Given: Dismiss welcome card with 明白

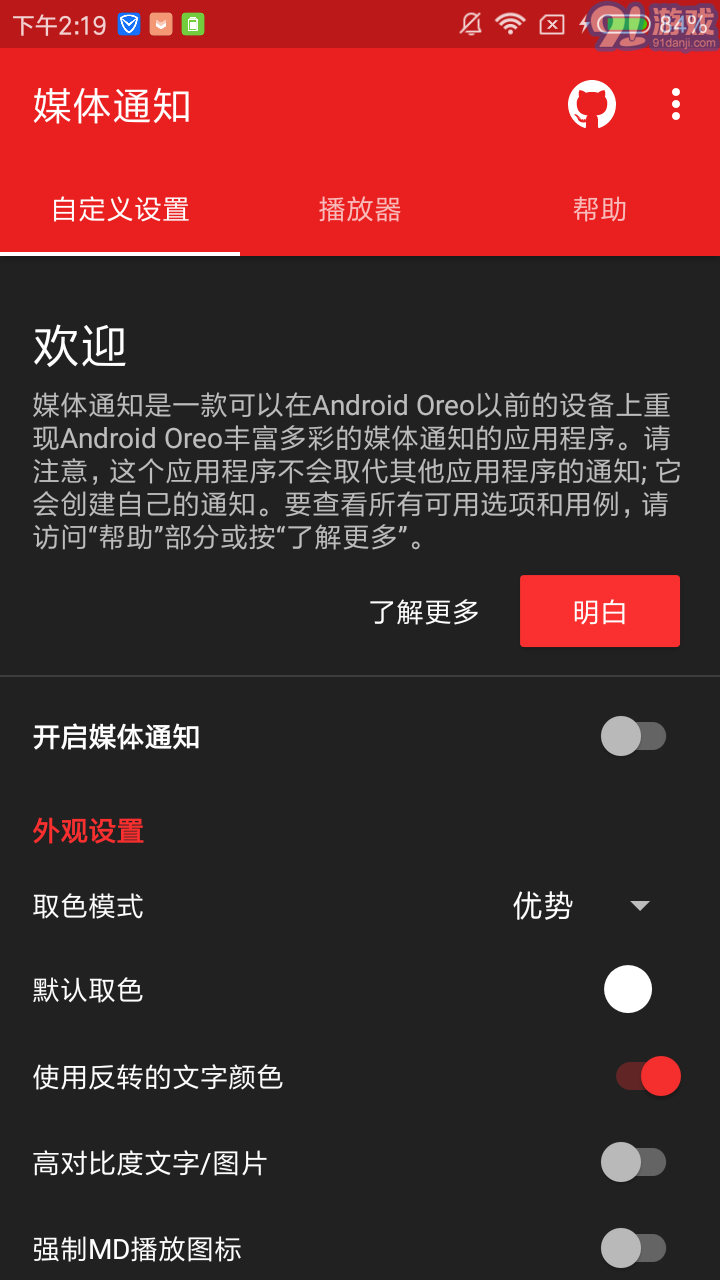Looking at the screenshot, I should coord(600,611).
